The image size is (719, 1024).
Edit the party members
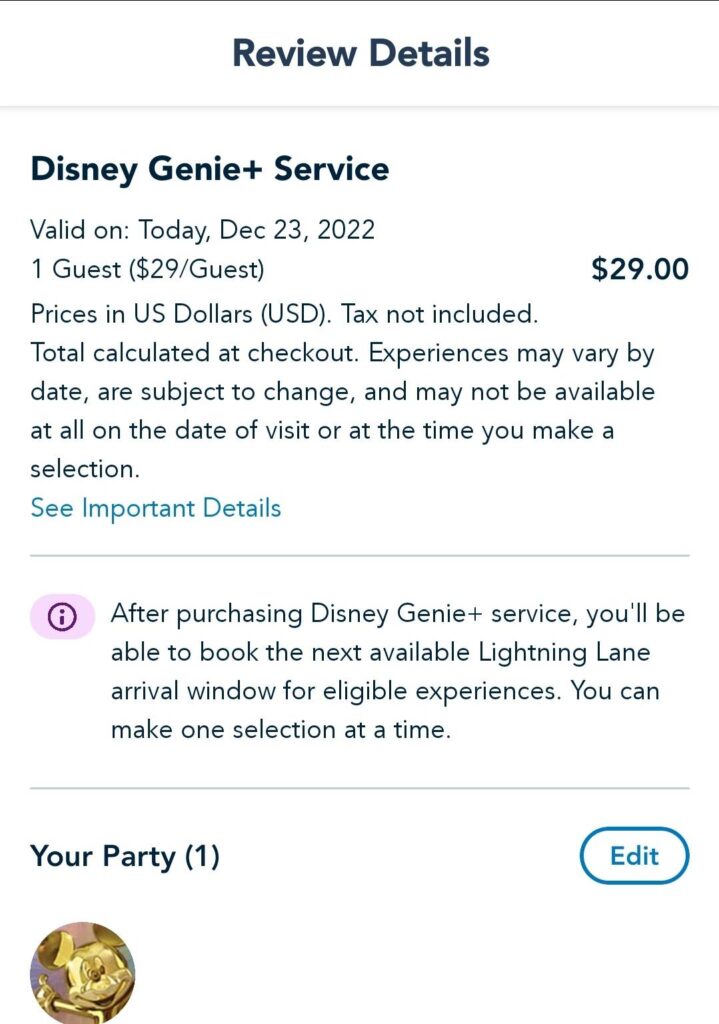click(x=634, y=856)
